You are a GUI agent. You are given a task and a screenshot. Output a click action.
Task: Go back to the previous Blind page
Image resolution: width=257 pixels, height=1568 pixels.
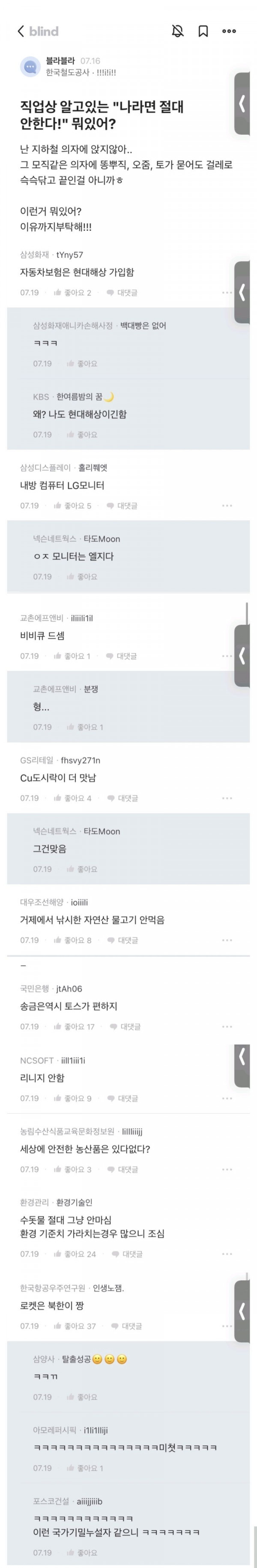click(x=21, y=31)
